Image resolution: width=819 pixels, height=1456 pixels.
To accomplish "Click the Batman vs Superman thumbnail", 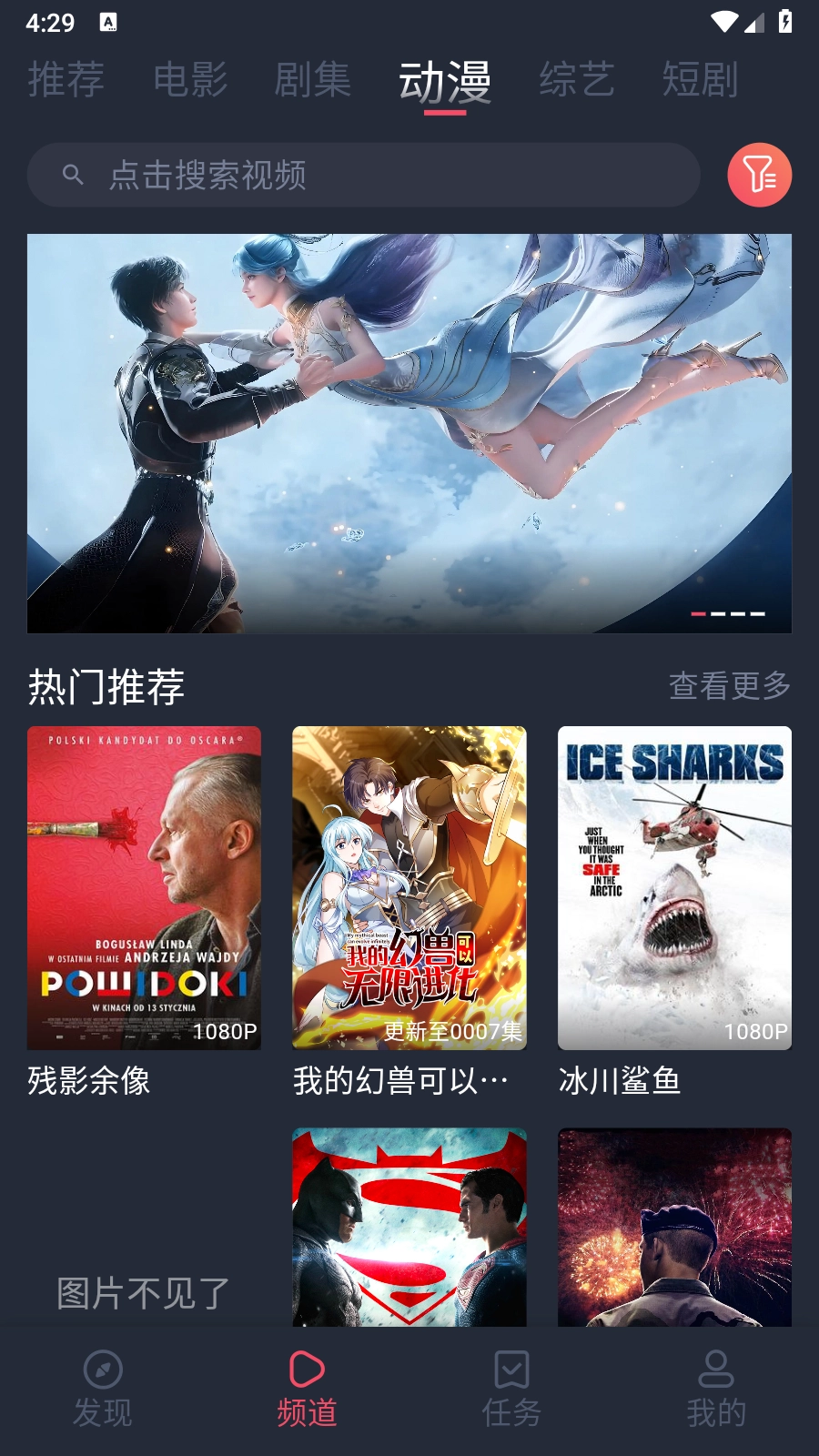I will tap(409, 1227).
